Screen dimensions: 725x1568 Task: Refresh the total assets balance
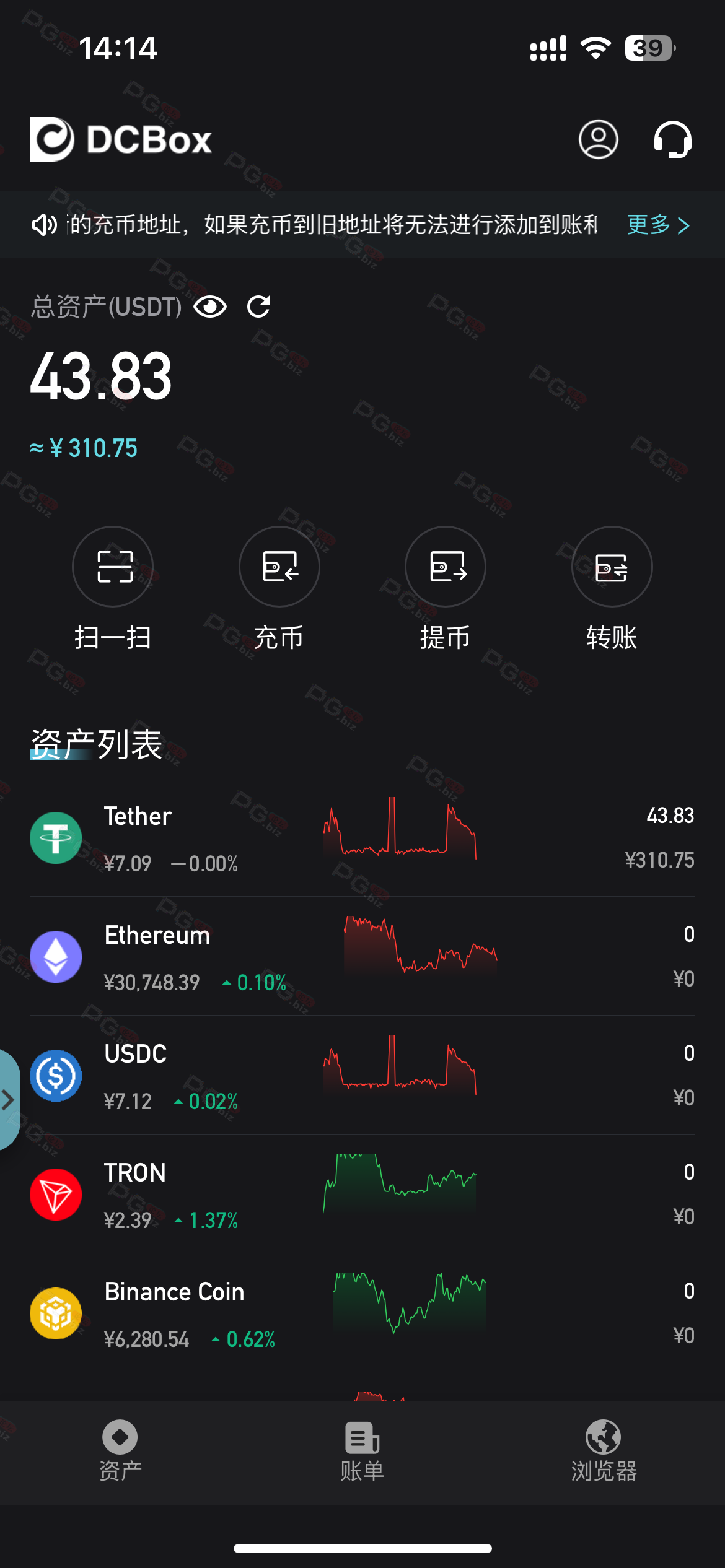pyautogui.click(x=258, y=307)
